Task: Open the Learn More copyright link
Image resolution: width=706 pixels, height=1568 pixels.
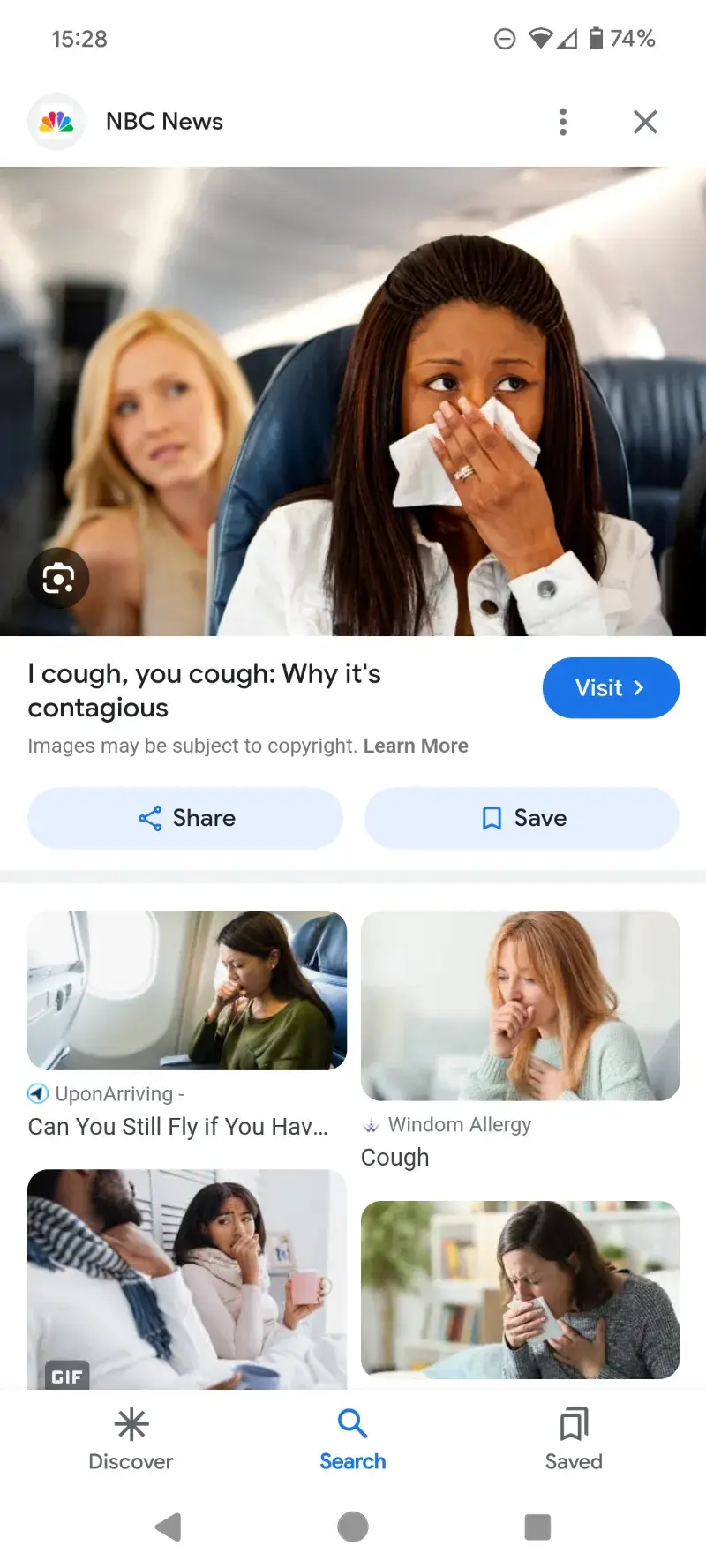Action: (x=416, y=746)
